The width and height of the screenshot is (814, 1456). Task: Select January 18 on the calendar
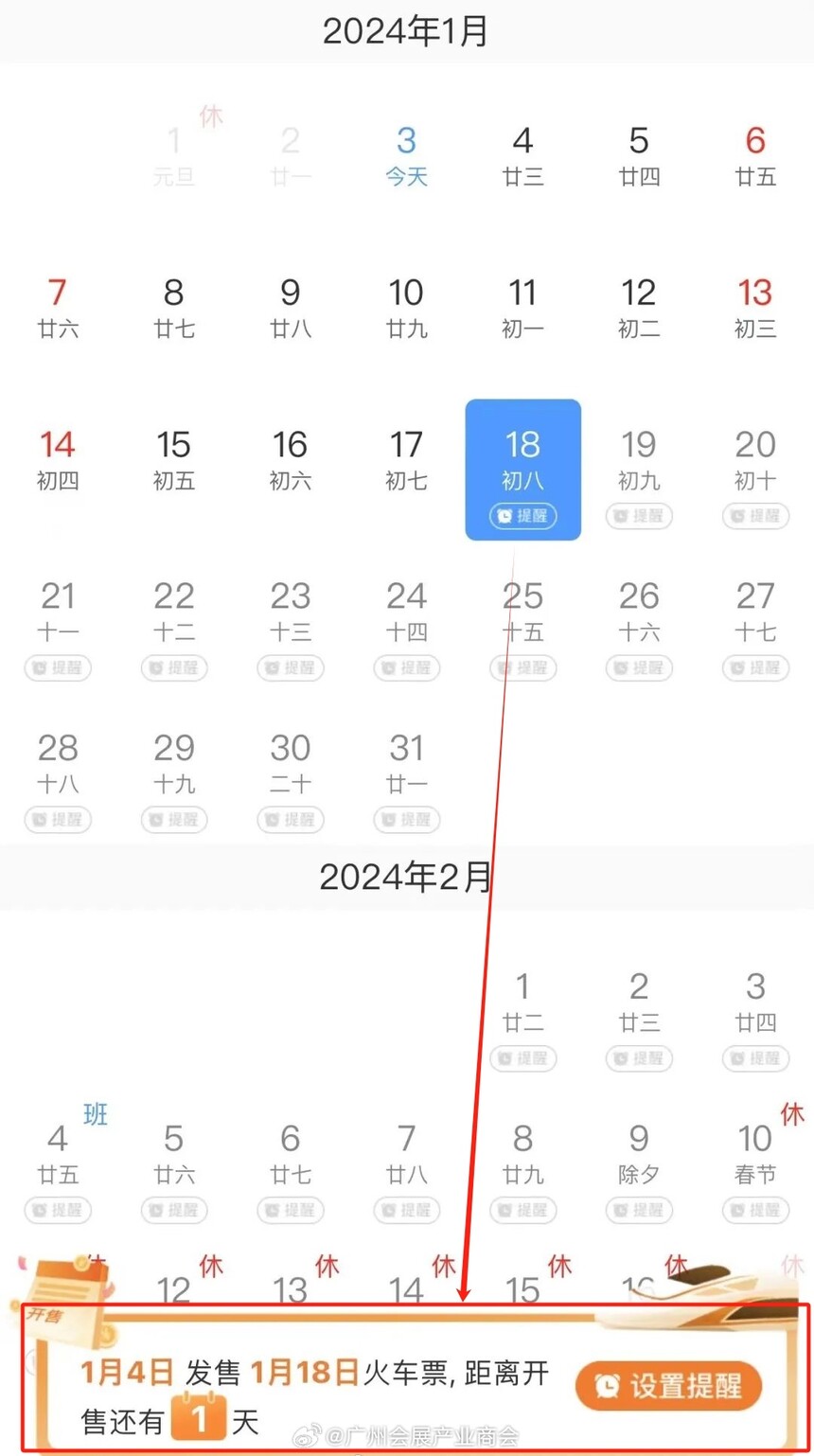(522, 469)
